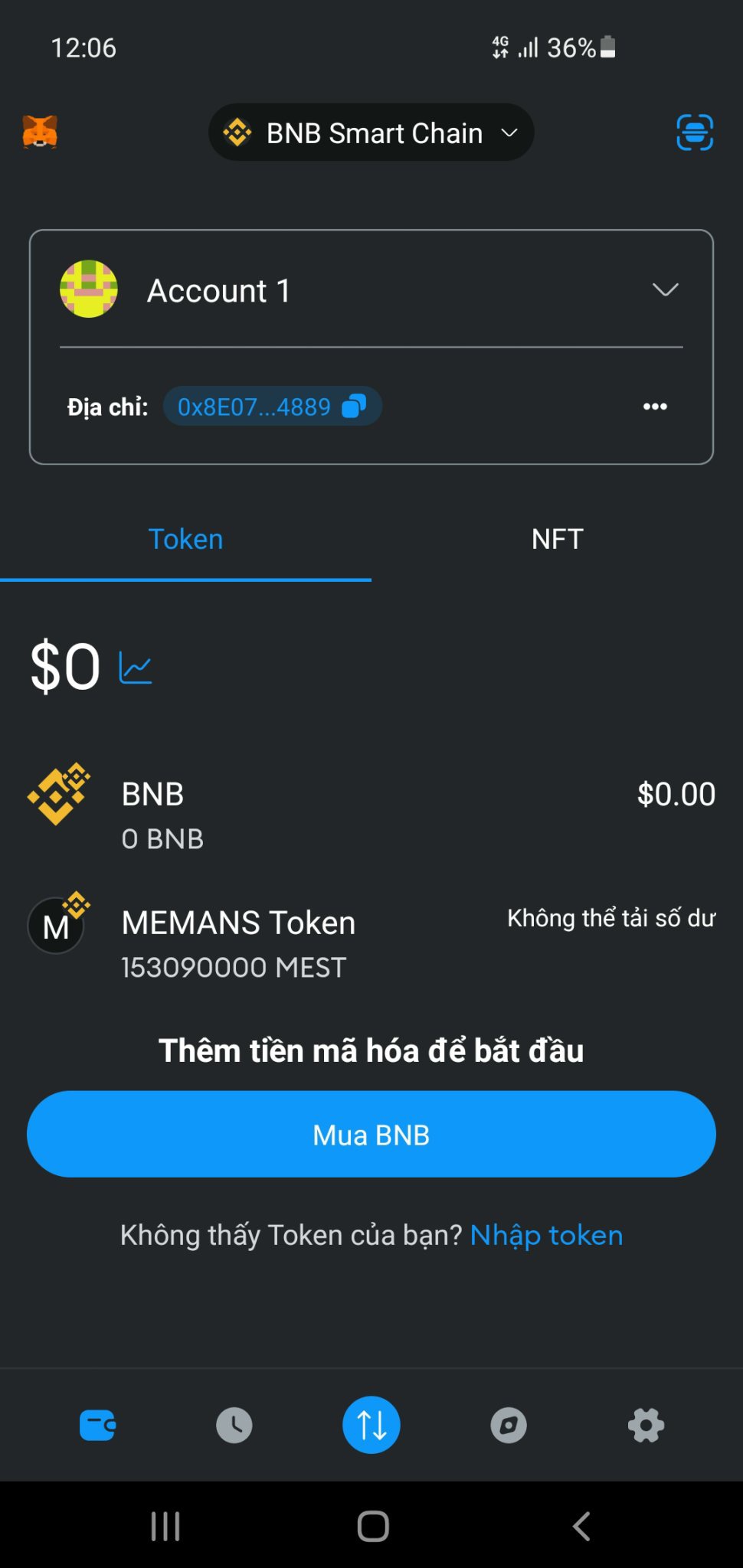The image size is (743, 1568).
Task: Open the account options three-dot menu
Action: pos(655,407)
